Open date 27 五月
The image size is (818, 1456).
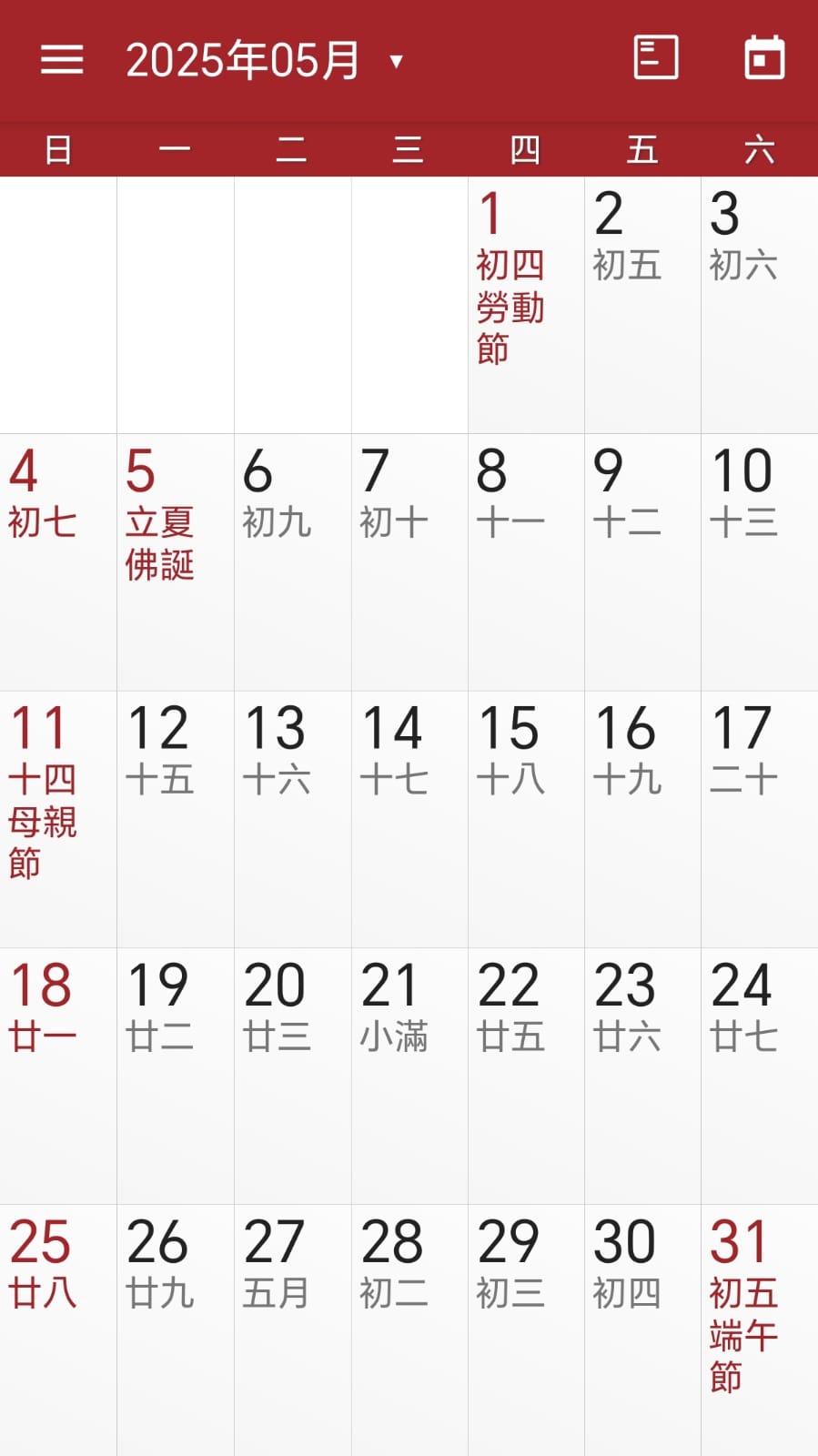click(292, 1330)
